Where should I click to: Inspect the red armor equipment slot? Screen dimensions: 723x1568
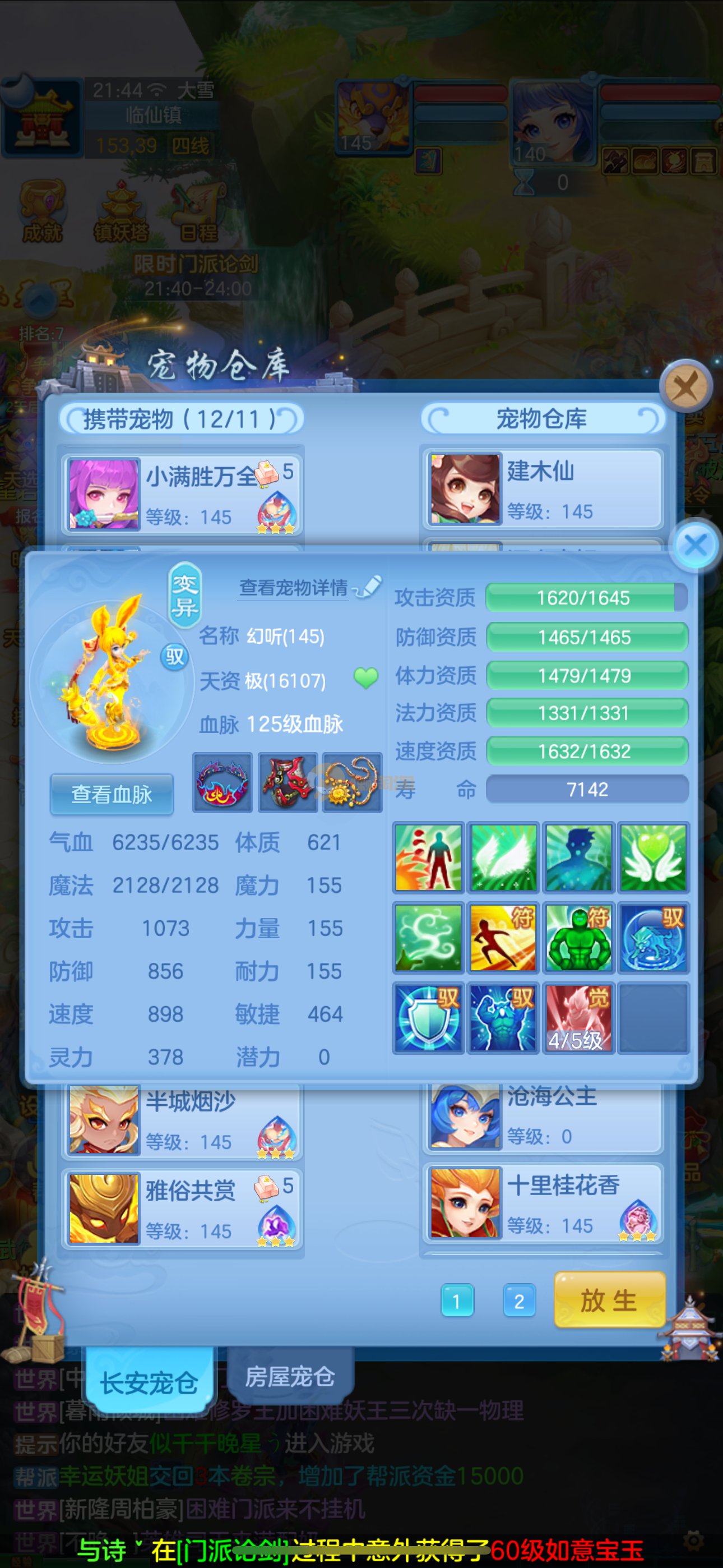coord(288,782)
